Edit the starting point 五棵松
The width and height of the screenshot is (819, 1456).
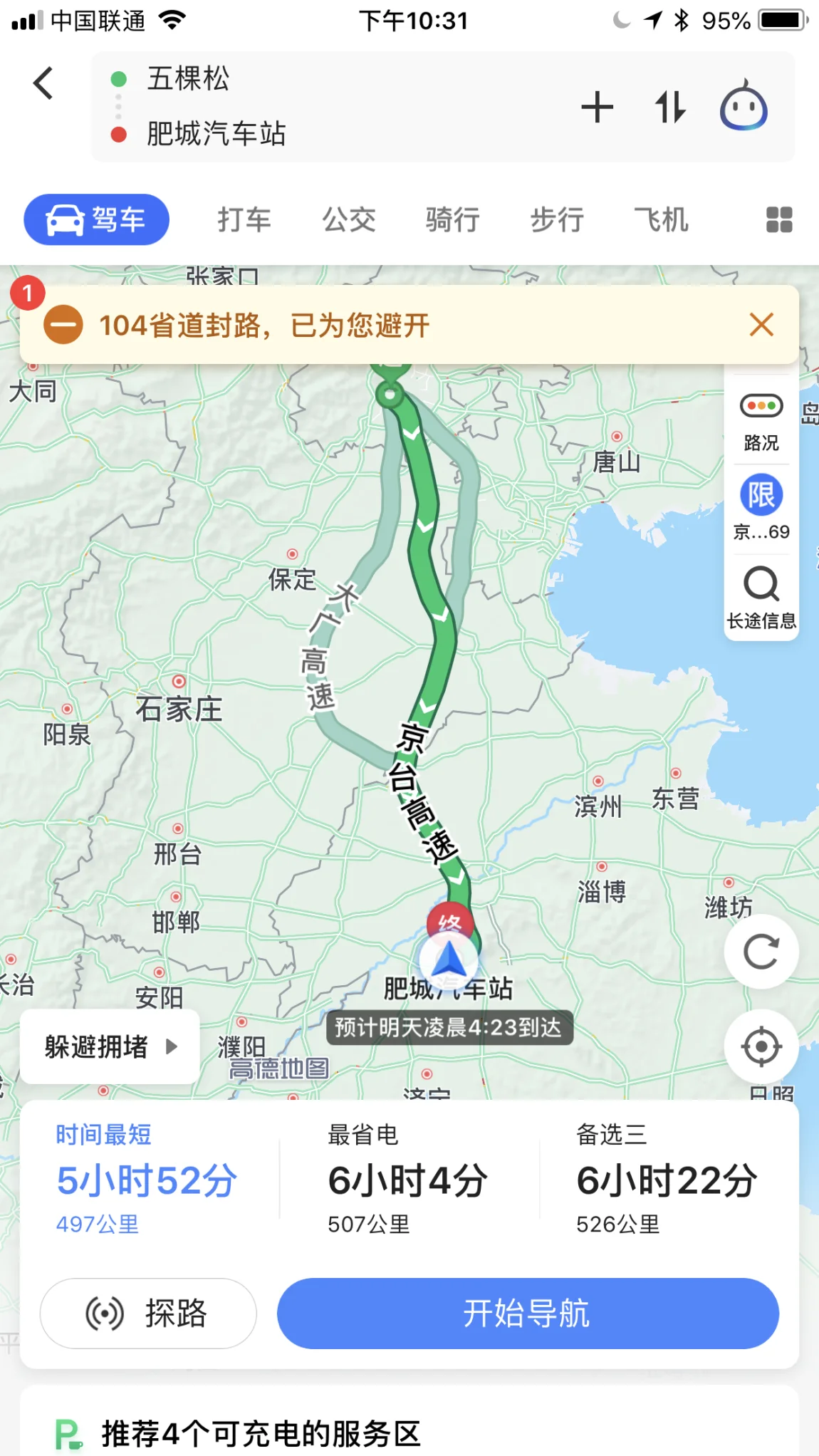point(189,79)
